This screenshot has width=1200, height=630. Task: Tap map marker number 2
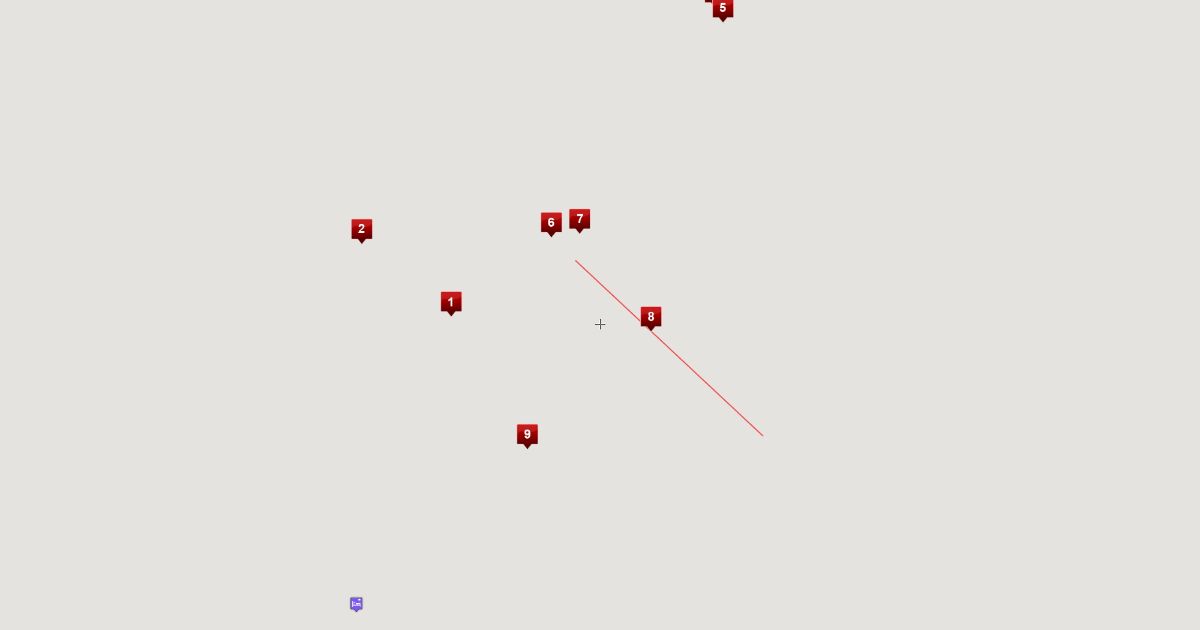[x=362, y=229]
